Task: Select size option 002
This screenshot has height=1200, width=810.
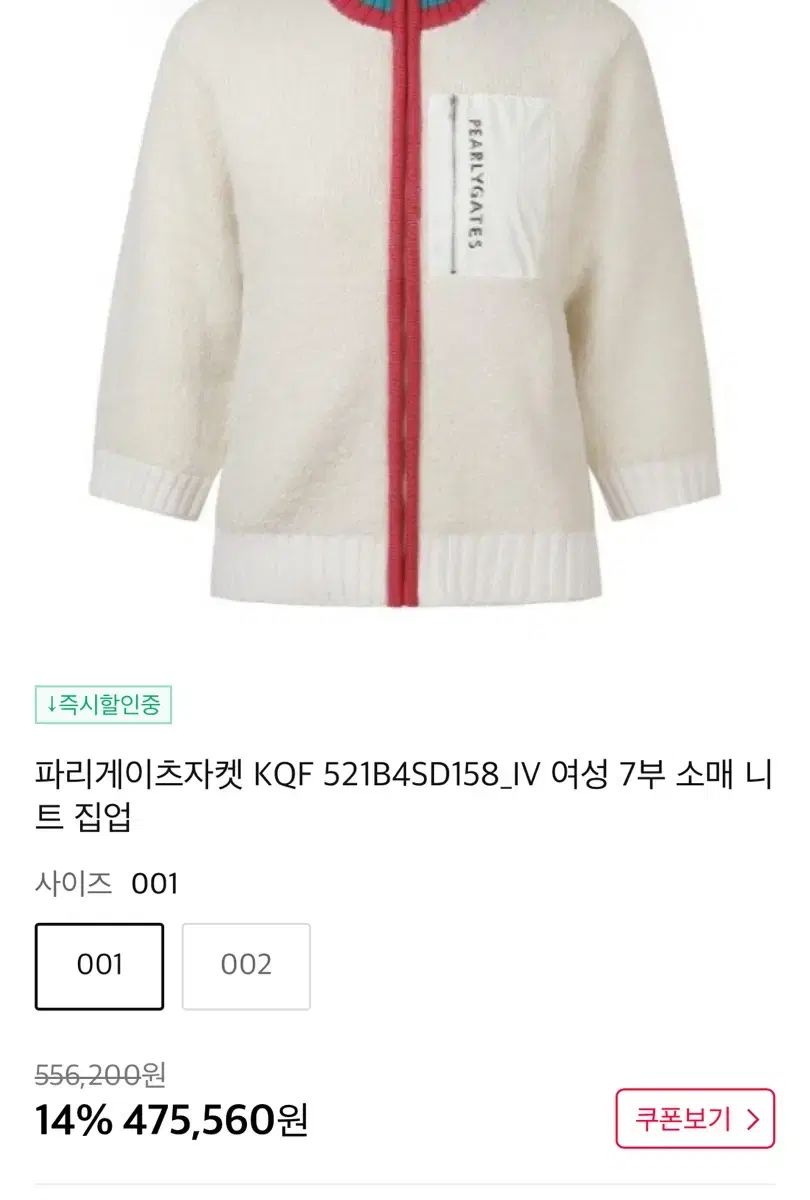Action: 246,966
